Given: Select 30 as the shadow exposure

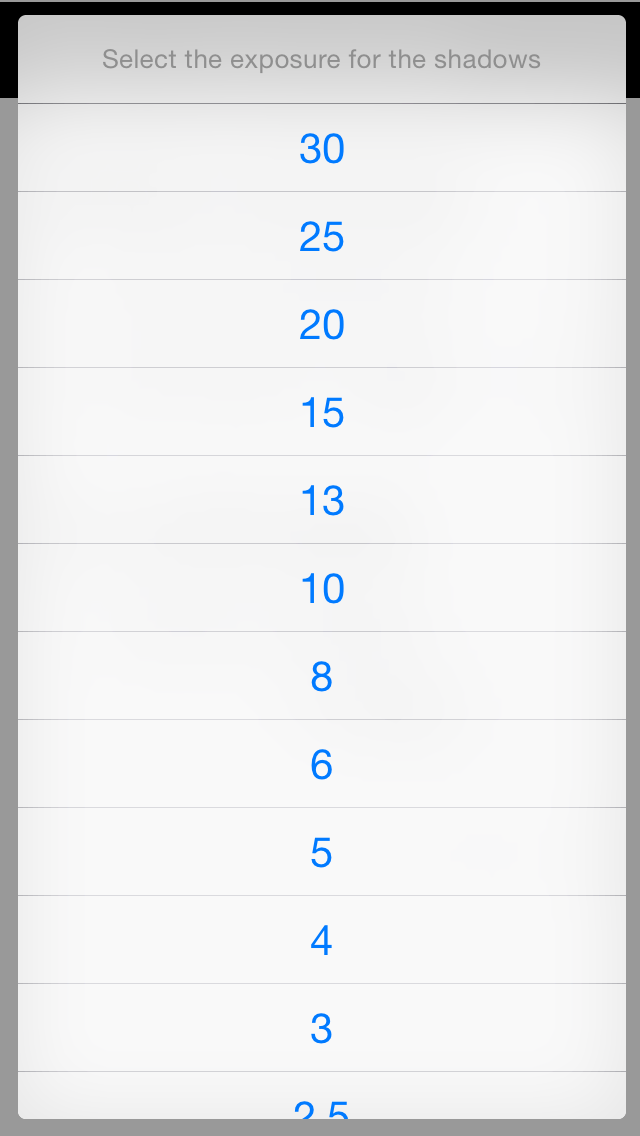Looking at the screenshot, I should 322,148.
